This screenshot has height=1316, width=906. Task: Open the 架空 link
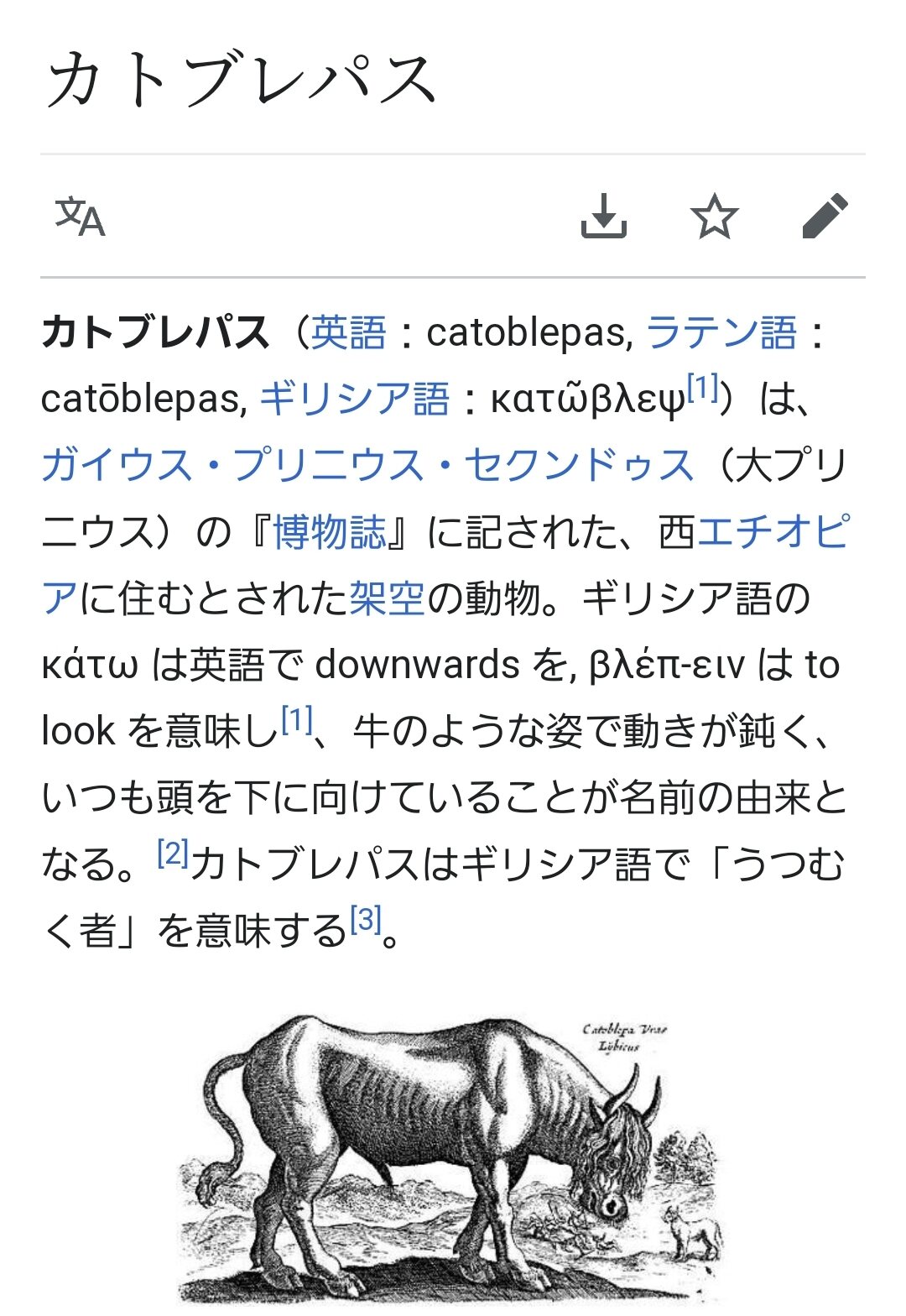tap(387, 598)
